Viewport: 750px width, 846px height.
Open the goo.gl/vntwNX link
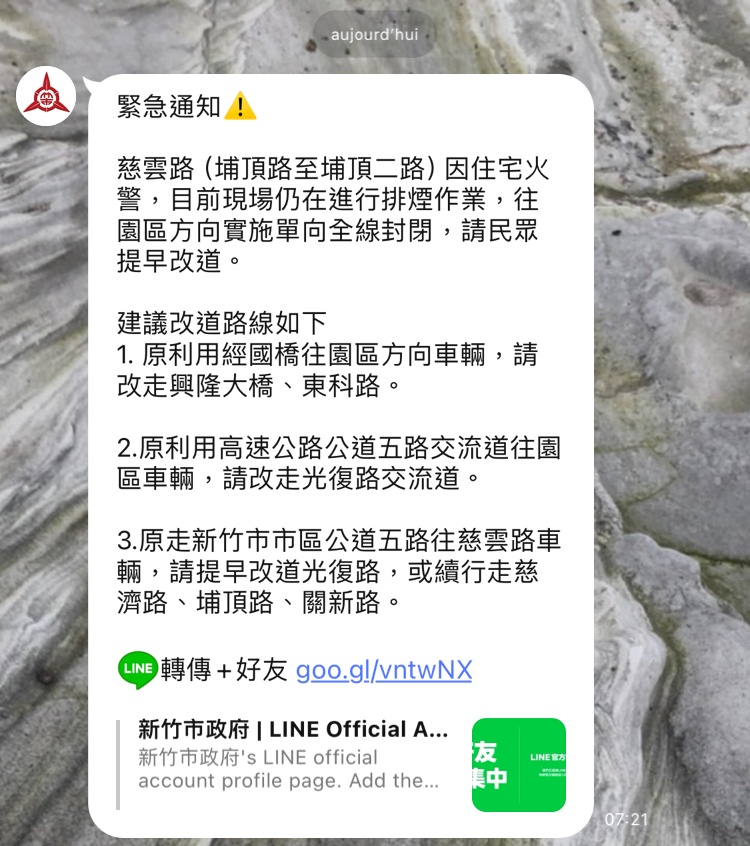coord(383,670)
